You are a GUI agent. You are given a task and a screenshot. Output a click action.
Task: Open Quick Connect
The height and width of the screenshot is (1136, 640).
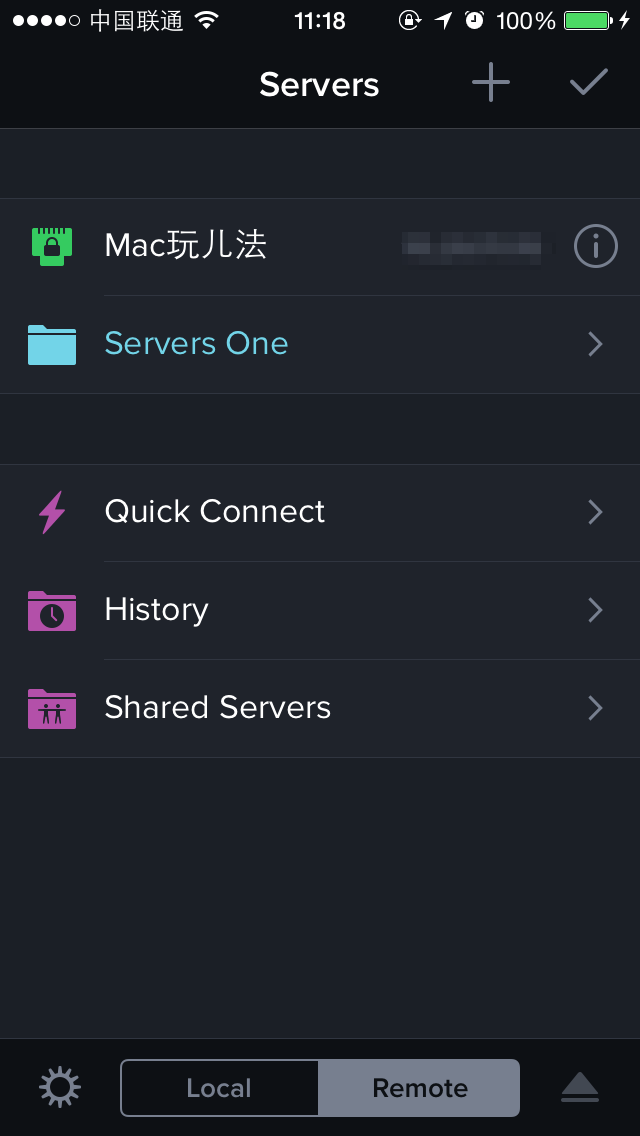pos(320,513)
